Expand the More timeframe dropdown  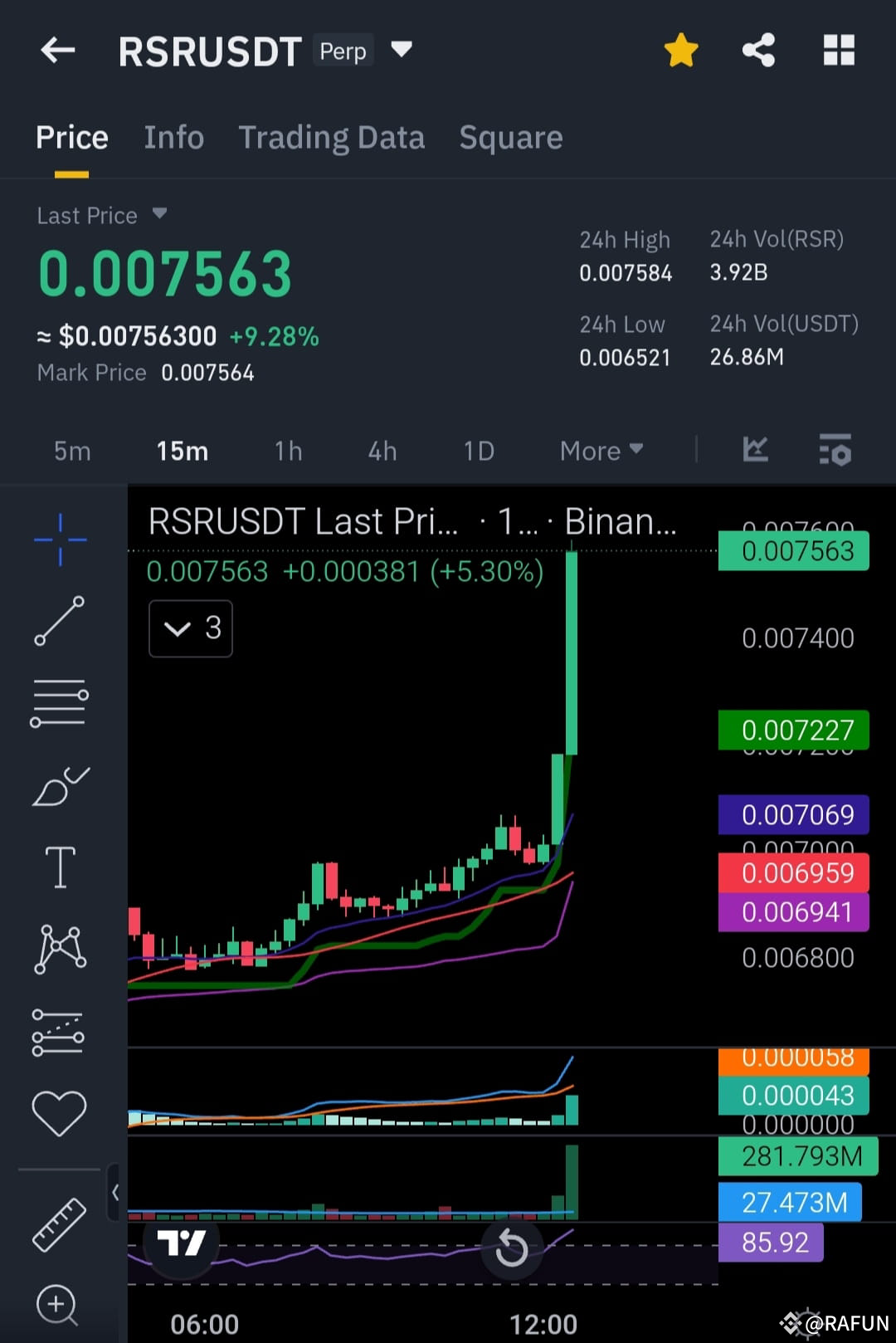(x=601, y=450)
